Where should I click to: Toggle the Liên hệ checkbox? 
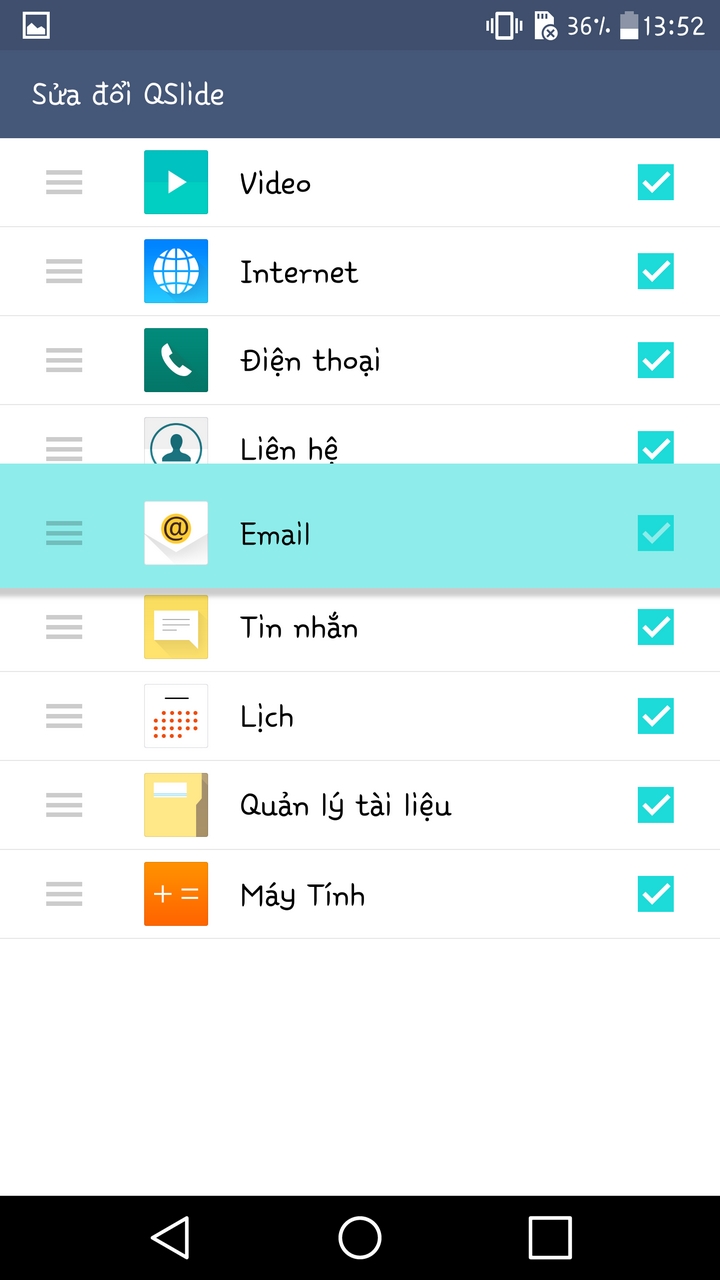click(656, 447)
